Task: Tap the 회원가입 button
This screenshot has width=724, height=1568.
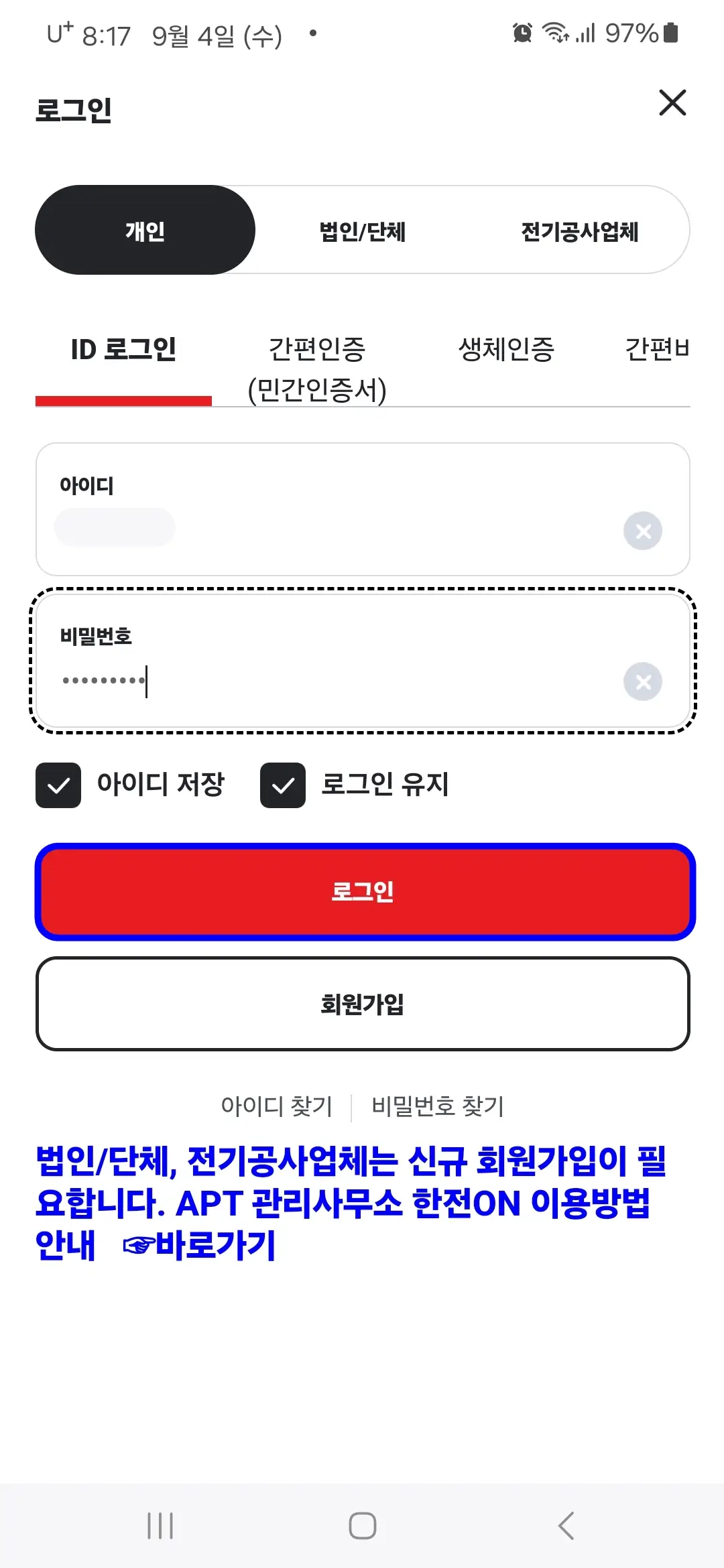Action: click(362, 1004)
